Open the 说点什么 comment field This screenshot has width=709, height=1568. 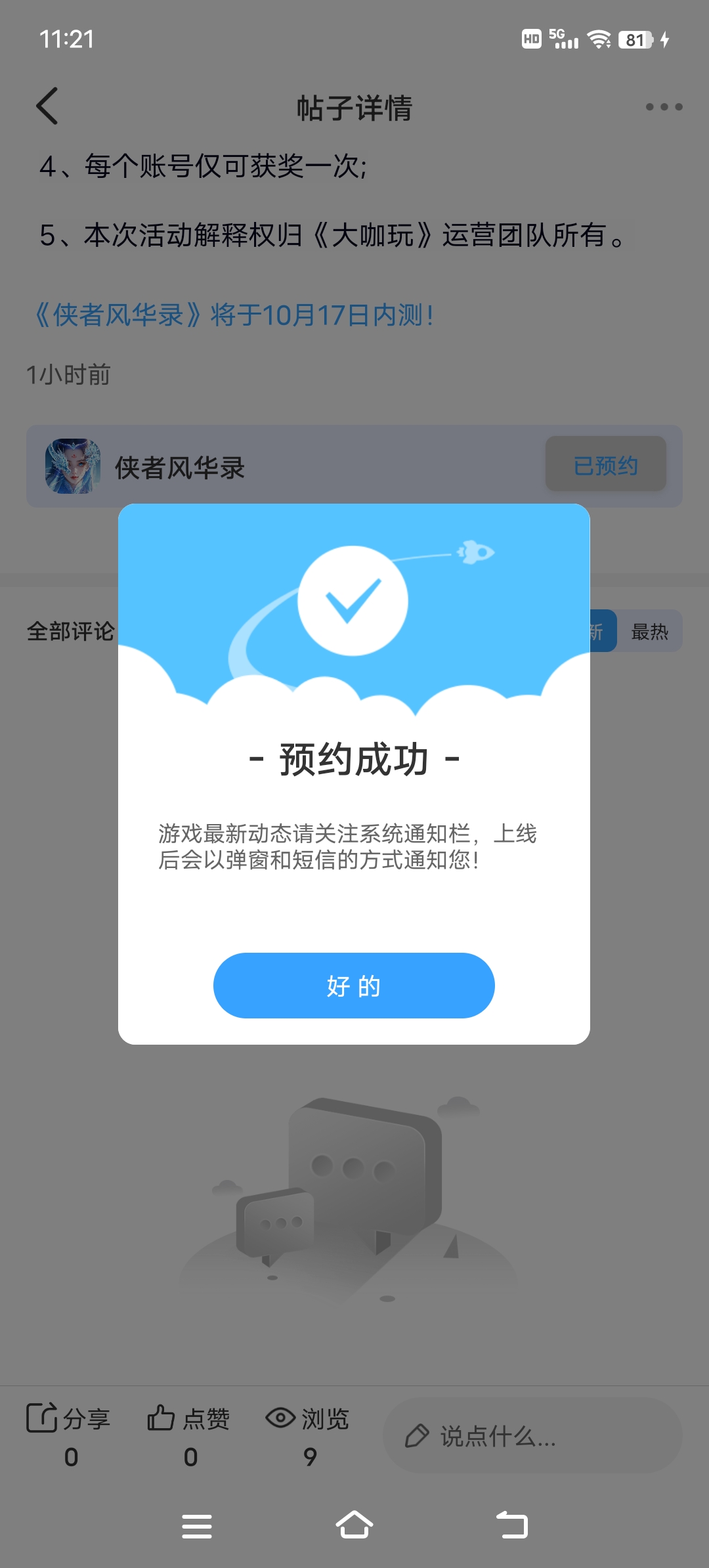tap(532, 1436)
